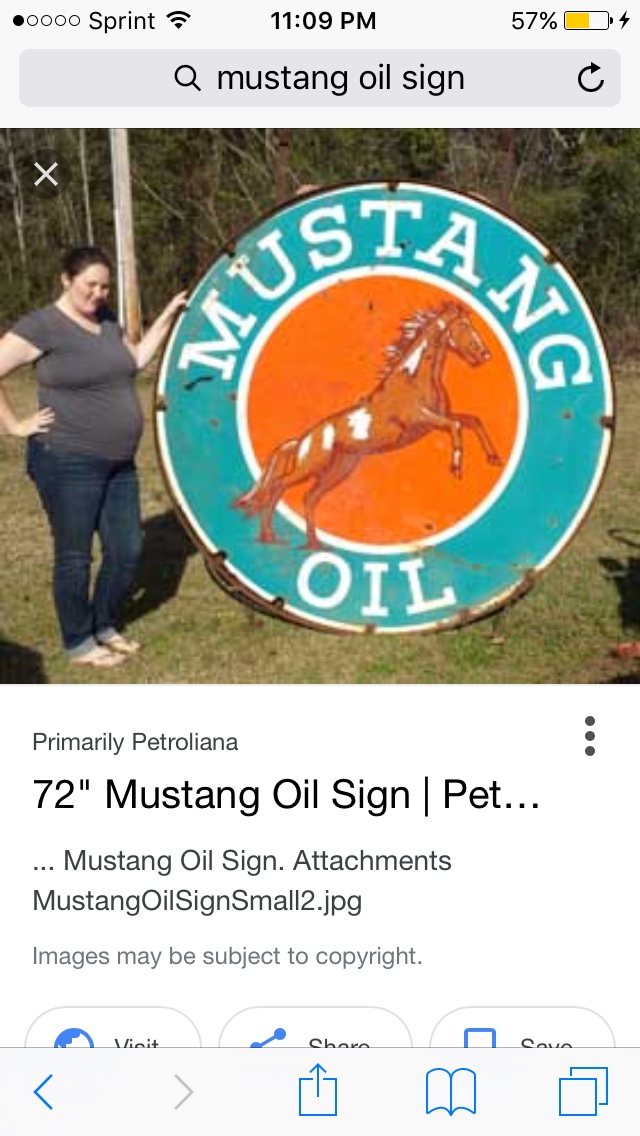Open the three-dot overflow menu

590,736
